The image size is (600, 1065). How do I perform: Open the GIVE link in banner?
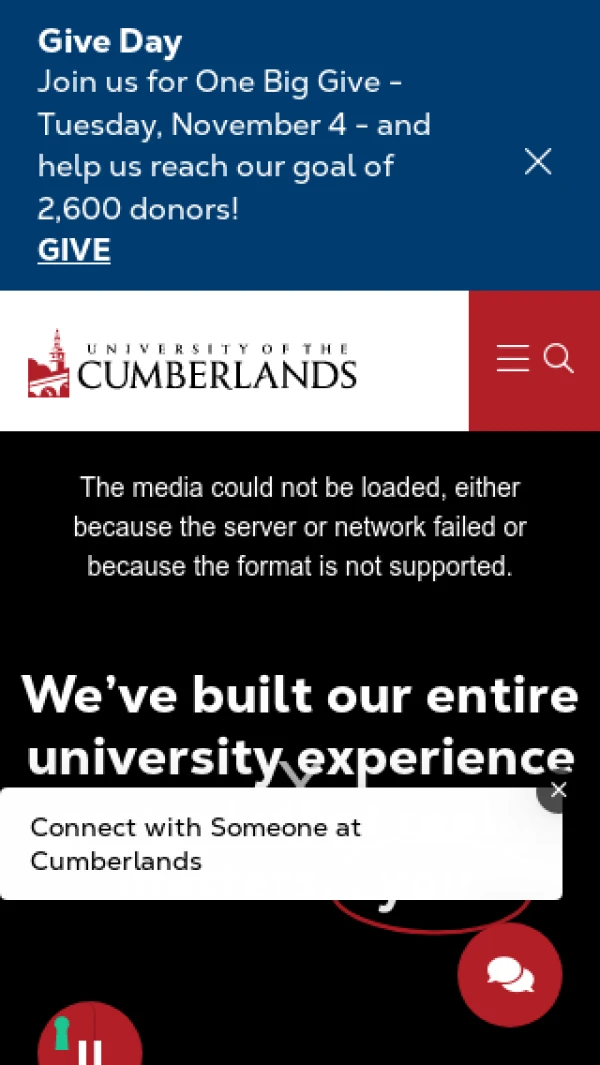pos(74,250)
